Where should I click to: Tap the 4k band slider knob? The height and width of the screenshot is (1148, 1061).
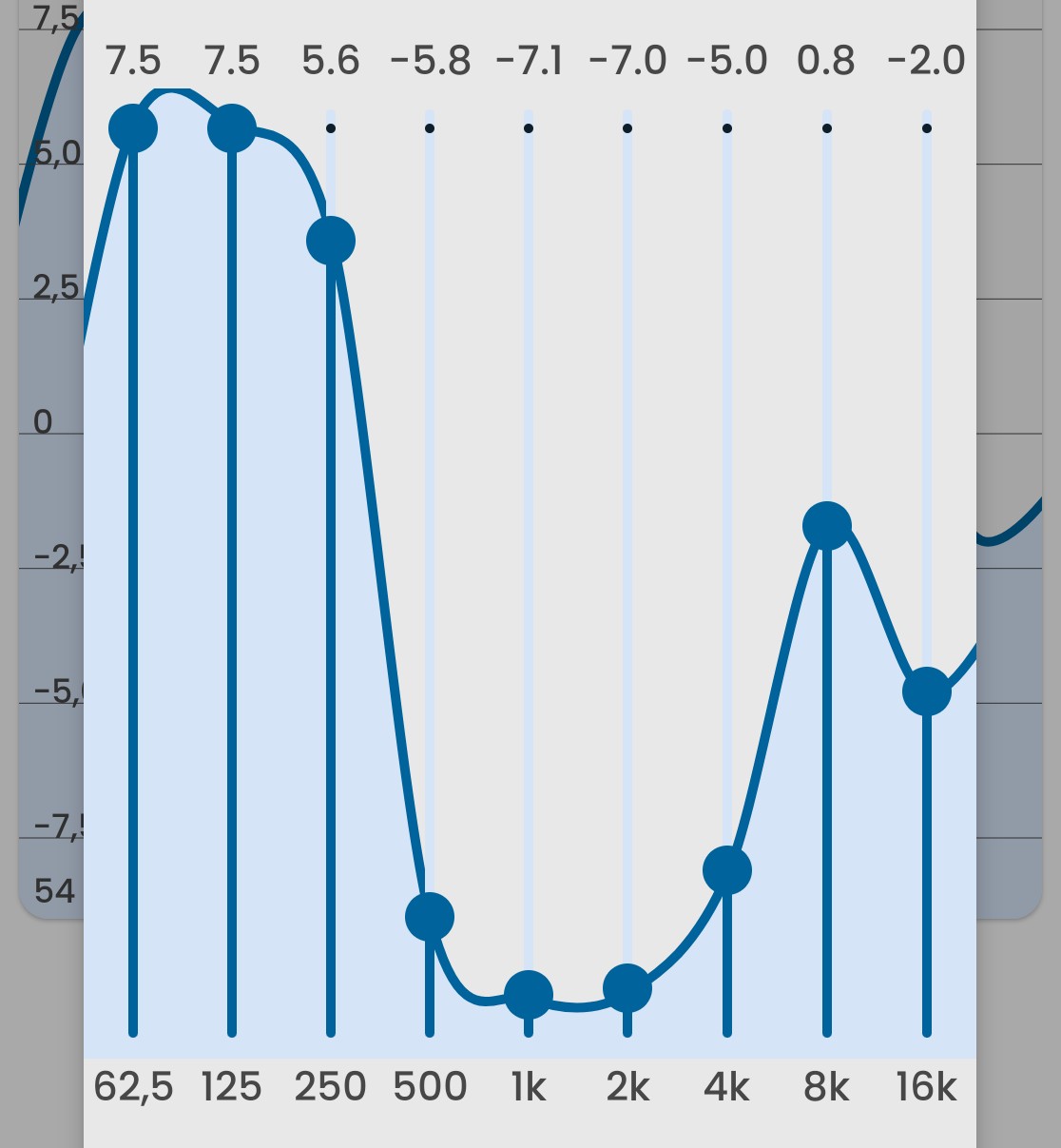[x=727, y=870]
